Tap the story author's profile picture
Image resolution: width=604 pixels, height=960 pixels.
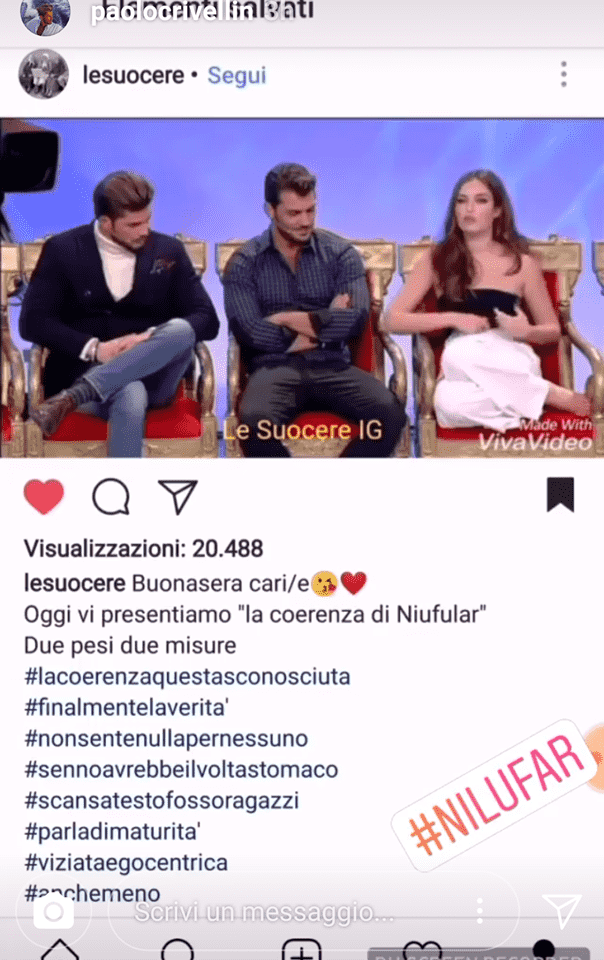coord(45,14)
